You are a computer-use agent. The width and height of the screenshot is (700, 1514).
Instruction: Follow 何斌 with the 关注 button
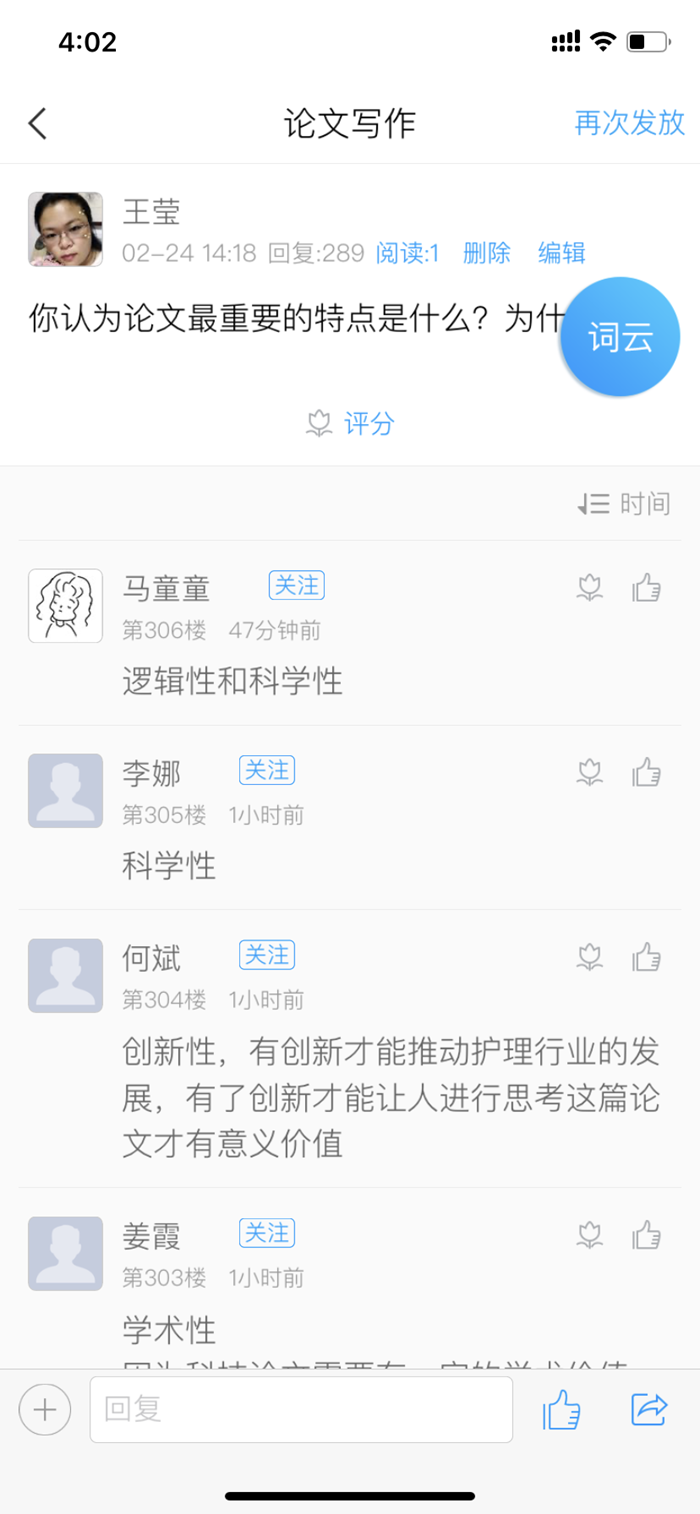tap(267, 955)
